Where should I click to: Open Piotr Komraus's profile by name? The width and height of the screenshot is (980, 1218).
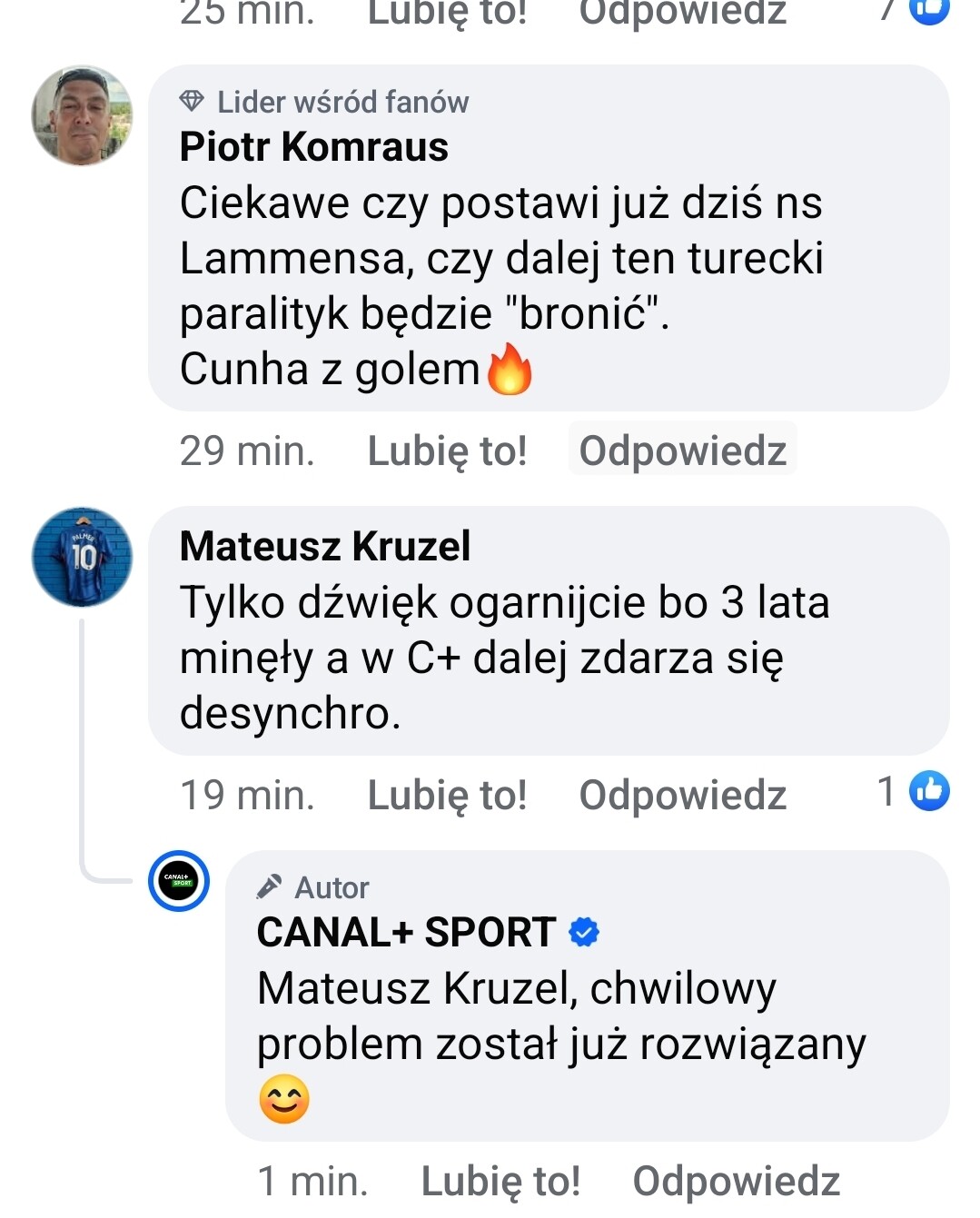[313, 147]
